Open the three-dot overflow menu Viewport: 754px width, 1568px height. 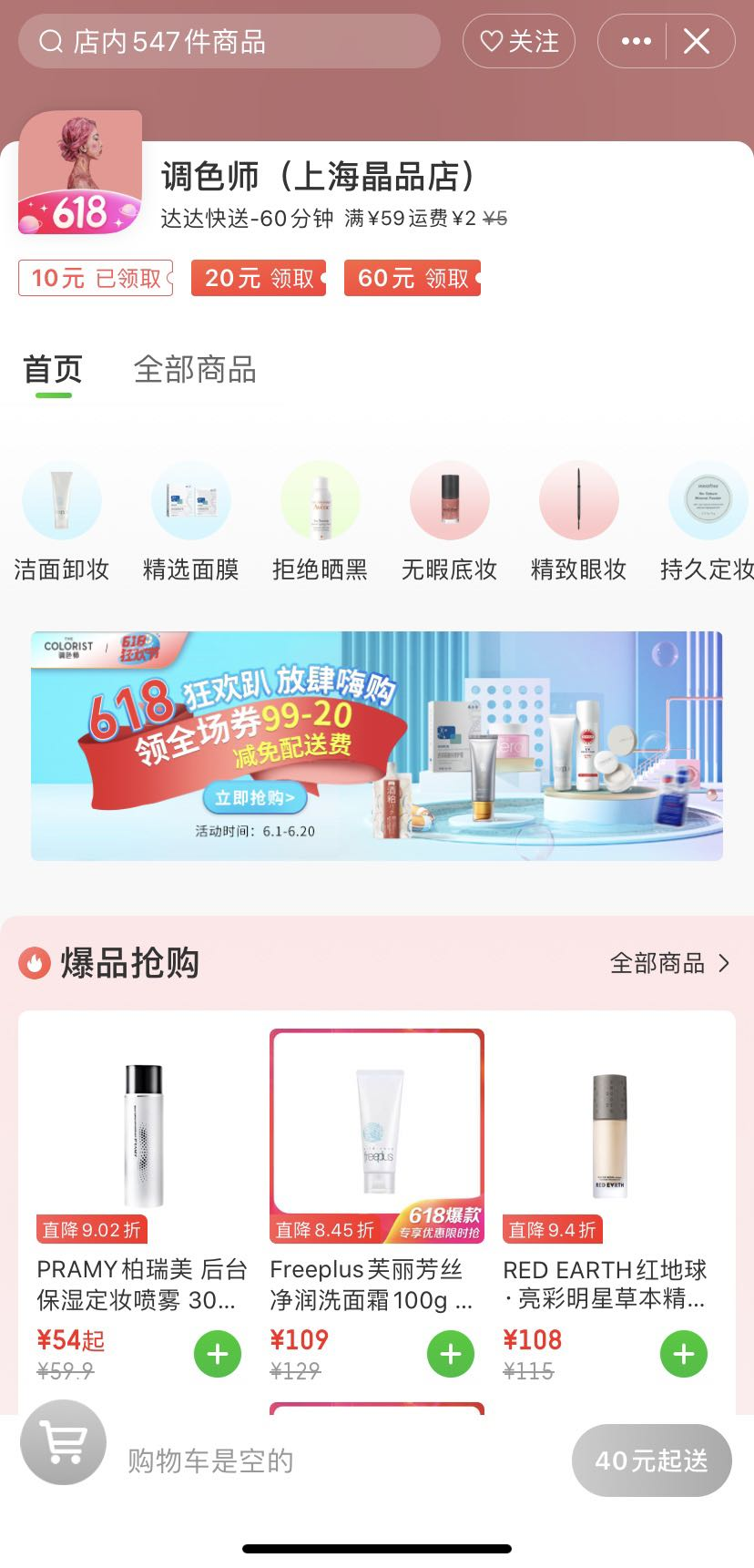[x=636, y=41]
